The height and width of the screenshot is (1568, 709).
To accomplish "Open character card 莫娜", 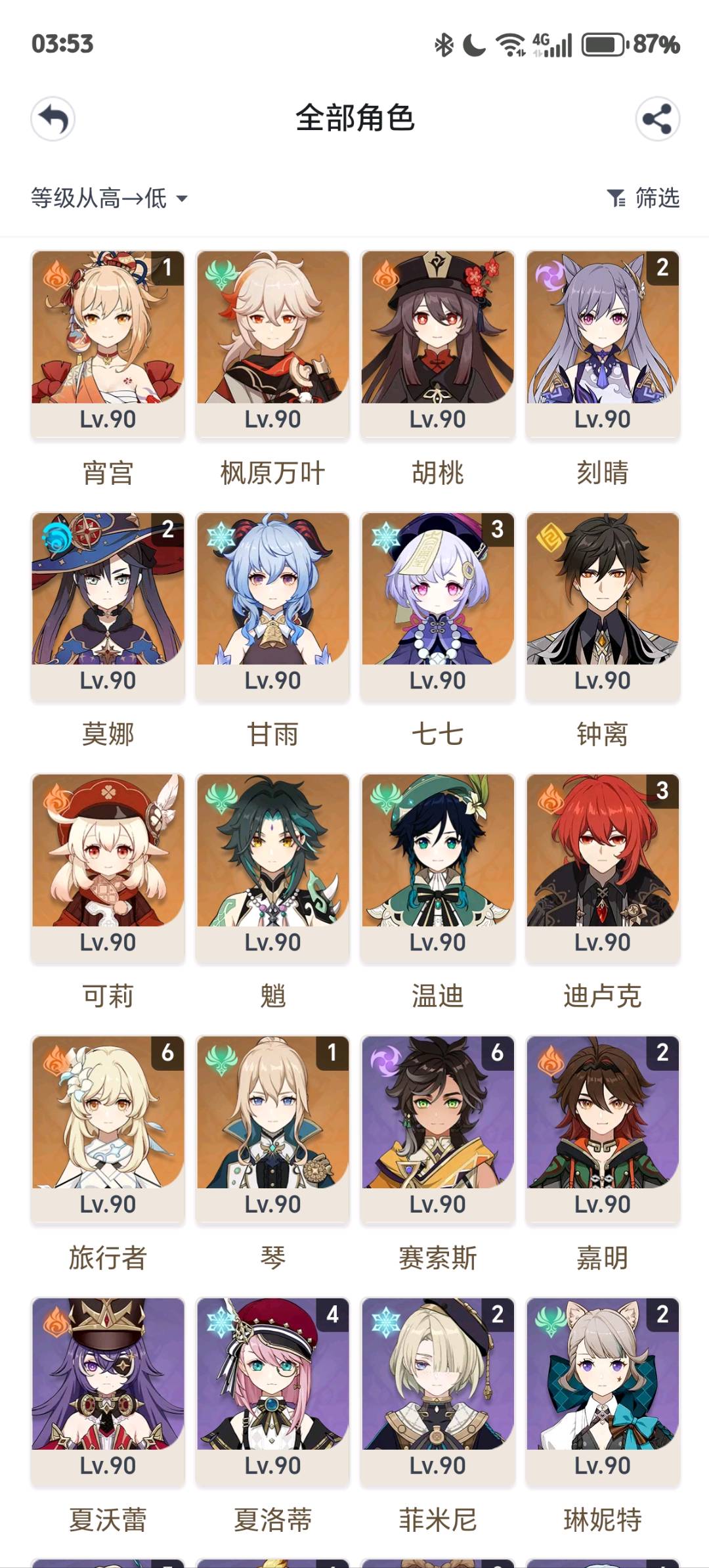I will 108,605.
